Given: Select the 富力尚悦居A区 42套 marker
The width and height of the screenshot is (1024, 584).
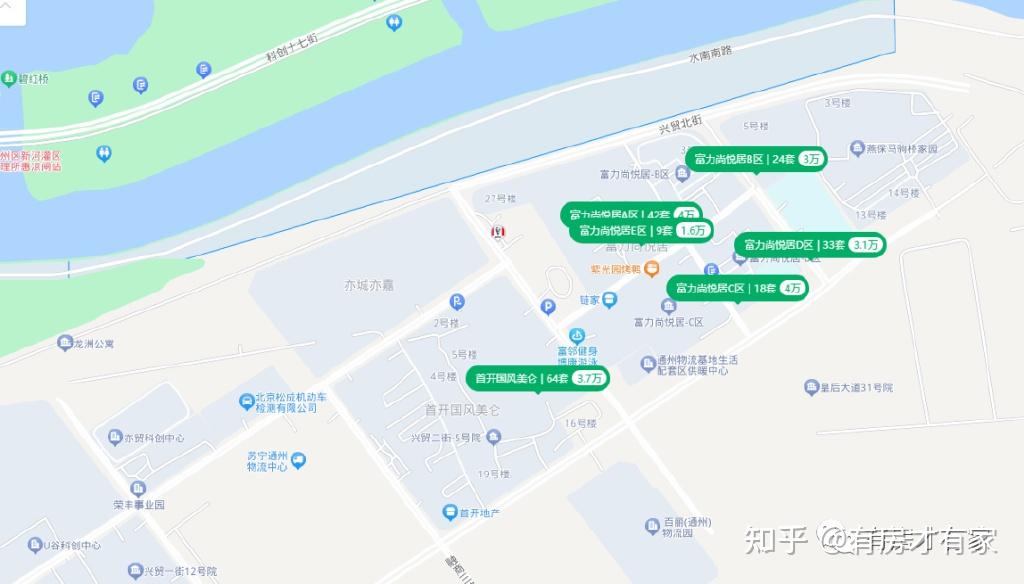Looking at the screenshot, I should (x=631, y=210).
